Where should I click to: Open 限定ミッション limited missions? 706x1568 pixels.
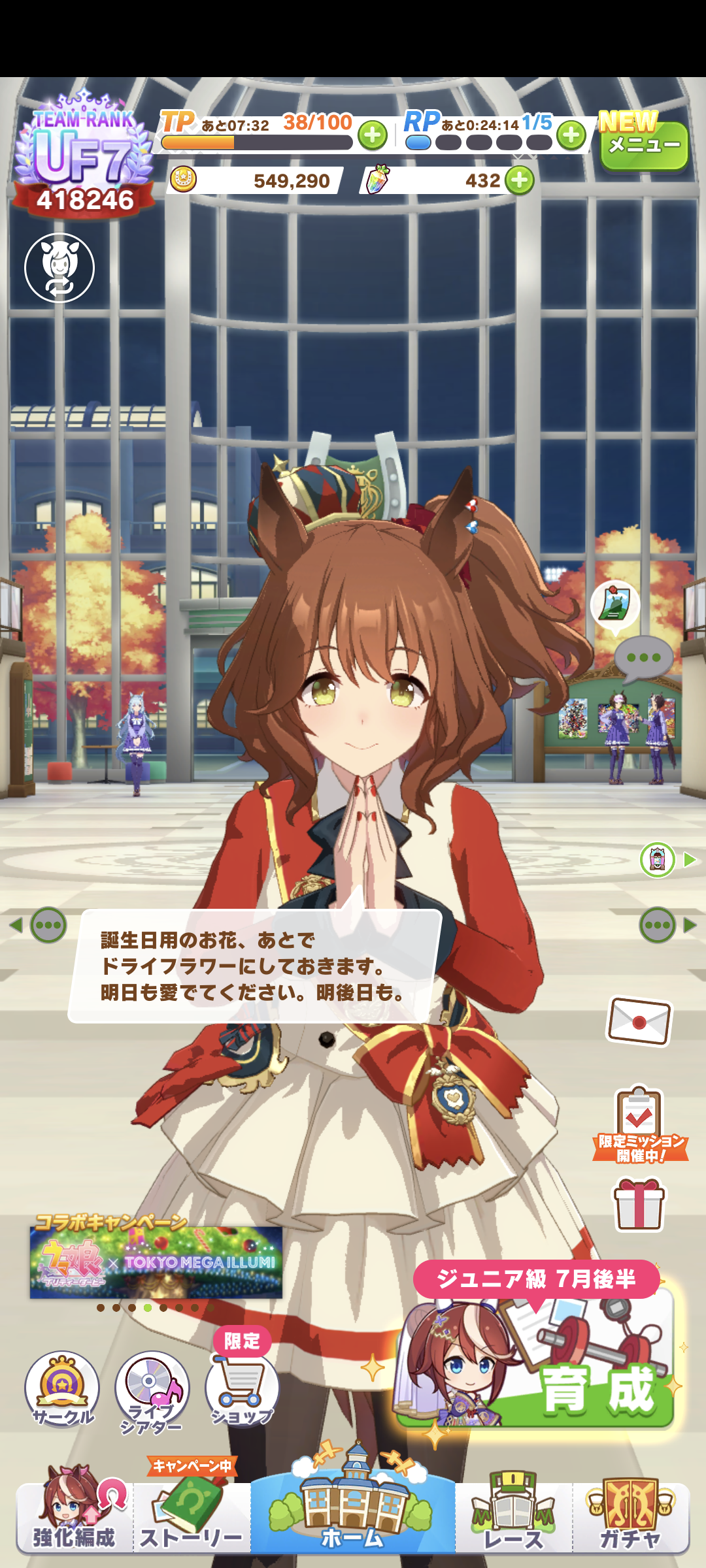coord(639,1125)
